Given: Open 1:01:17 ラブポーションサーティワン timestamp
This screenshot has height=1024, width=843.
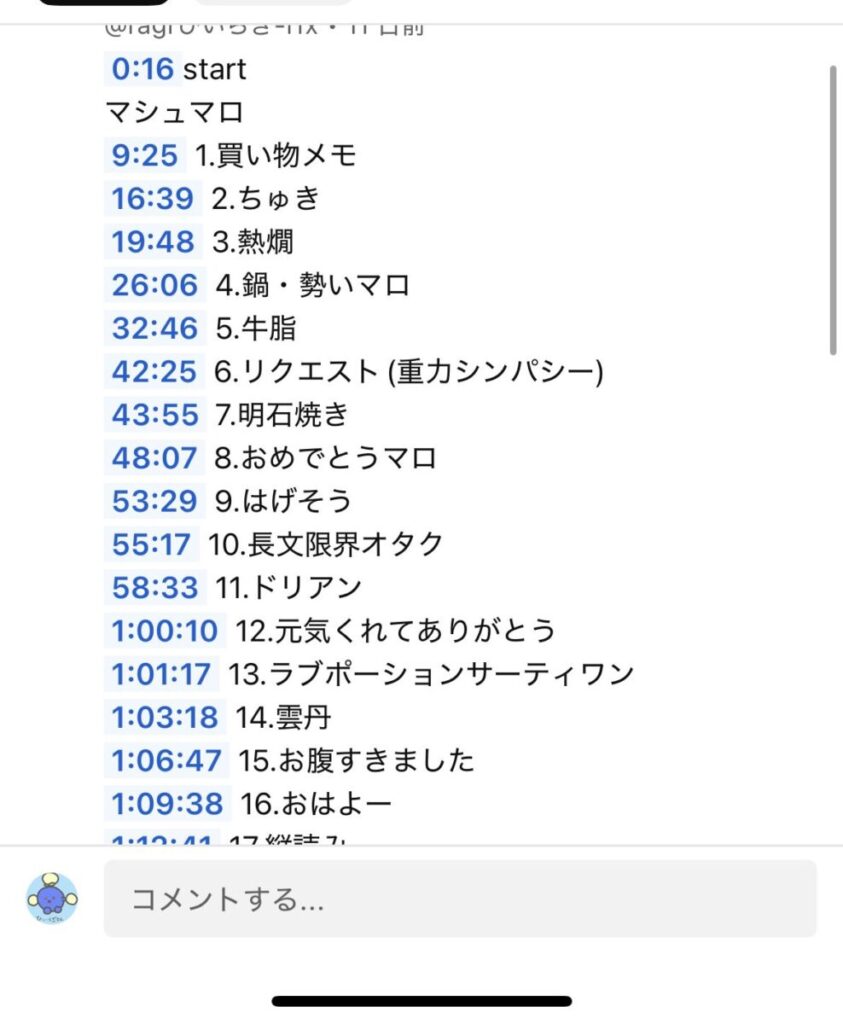Looking at the screenshot, I should tap(161, 674).
